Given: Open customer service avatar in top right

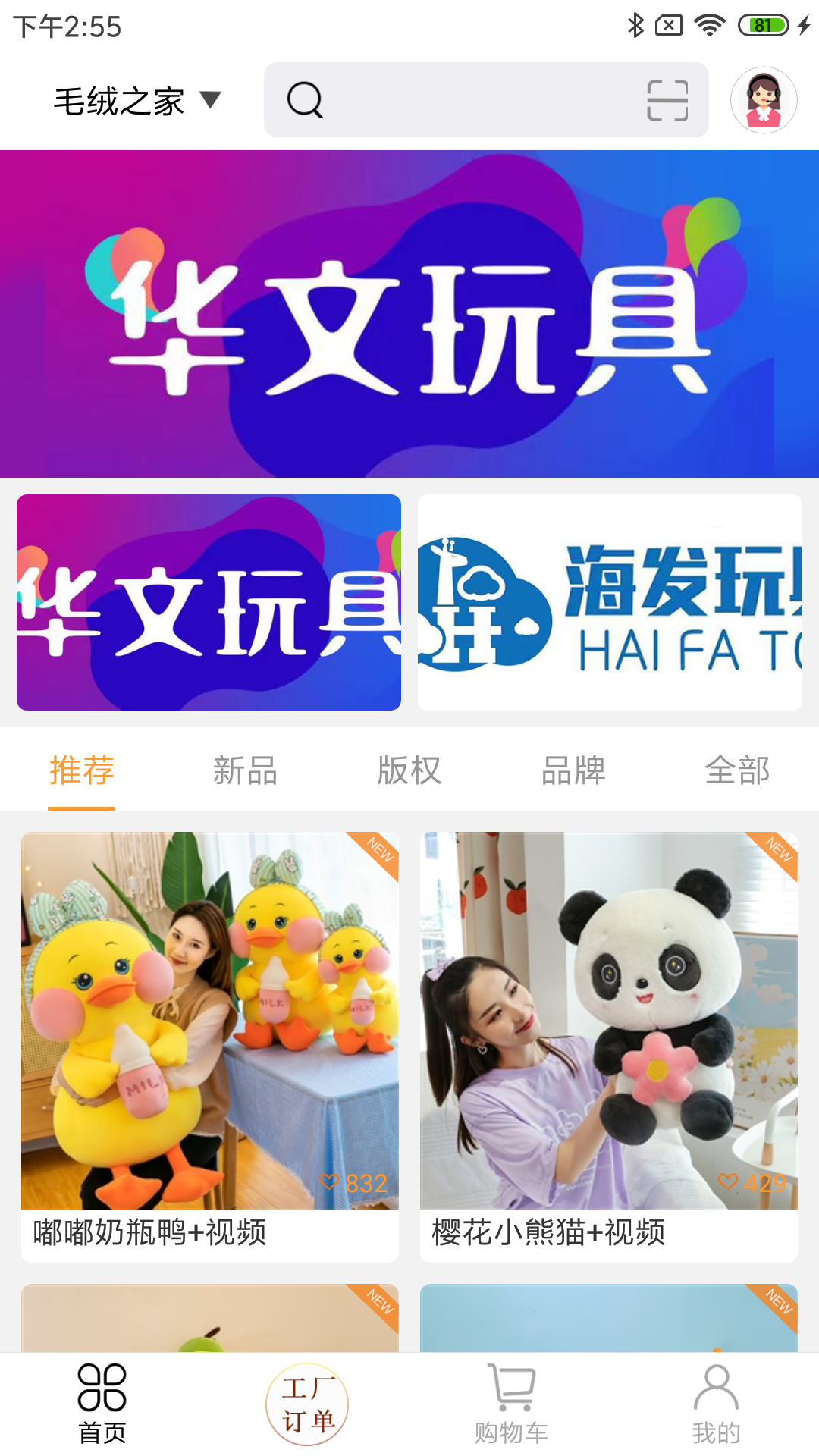Looking at the screenshot, I should 764,99.
